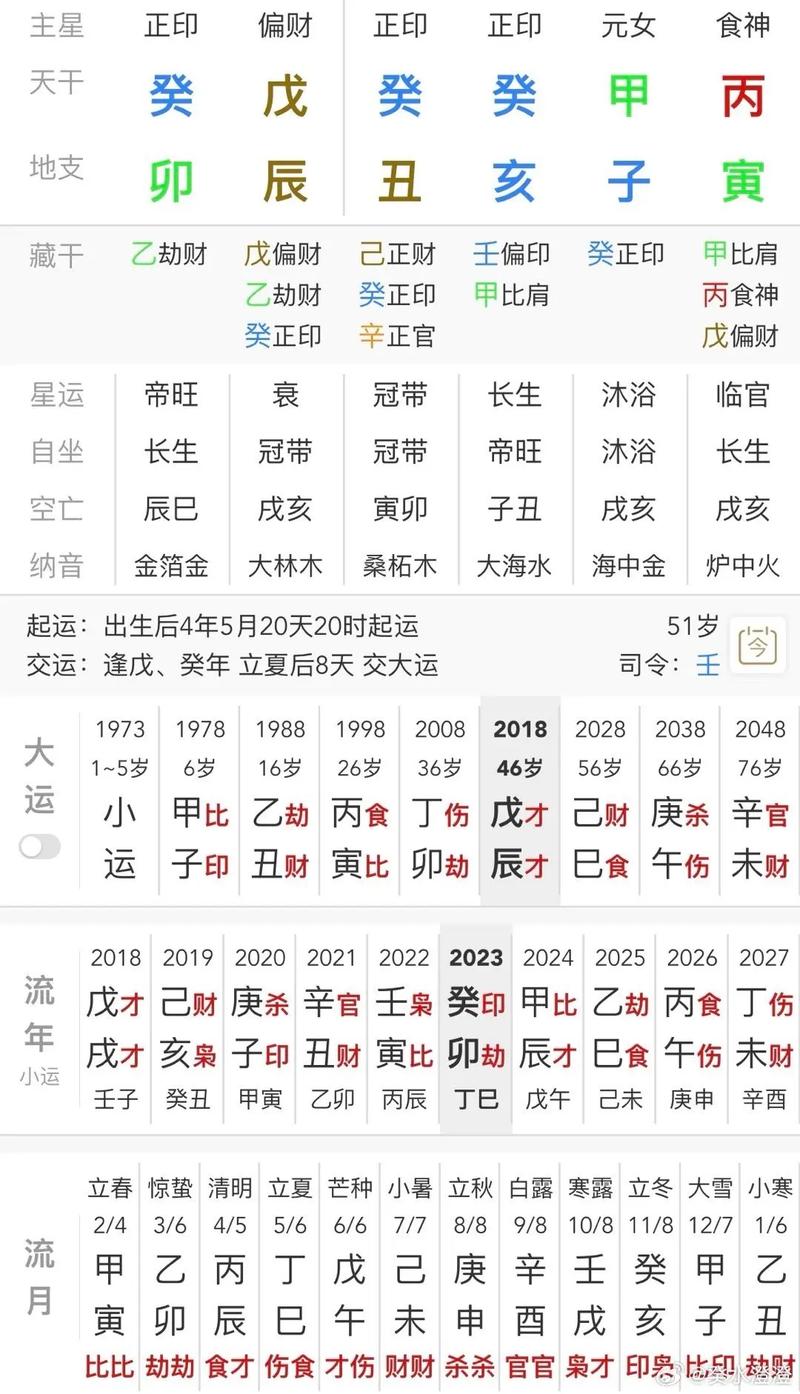Tap the 今 calendar icon to jump to today
The image size is (800, 1394).
(x=757, y=645)
